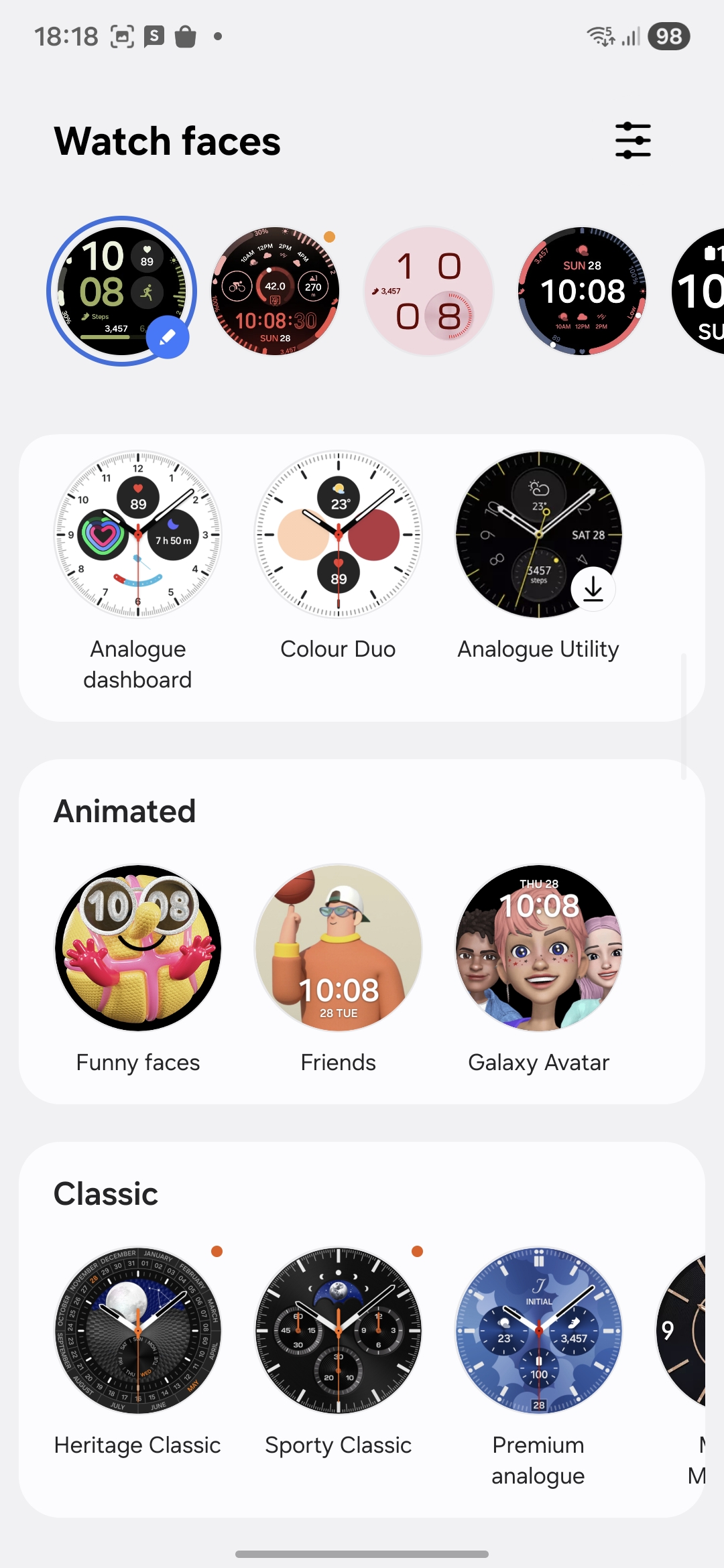
Task: Open the filter settings icon
Action: pos(633,141)
